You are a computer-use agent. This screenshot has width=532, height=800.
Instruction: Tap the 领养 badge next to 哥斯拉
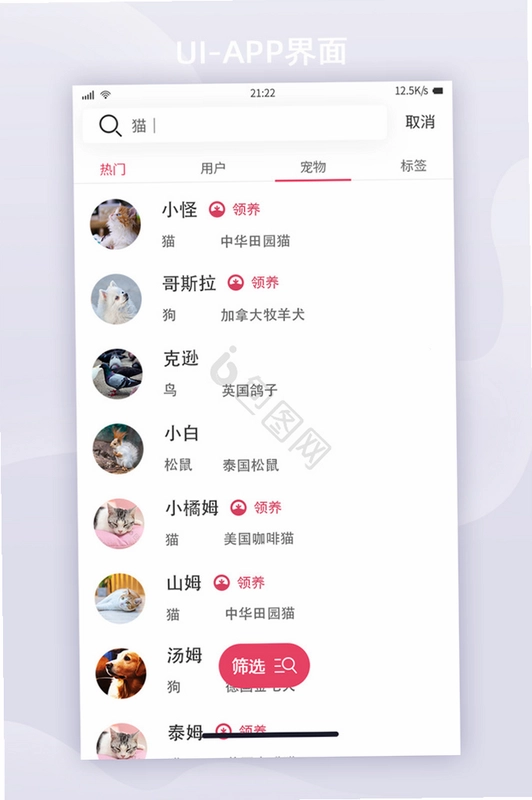click(253, 282)
